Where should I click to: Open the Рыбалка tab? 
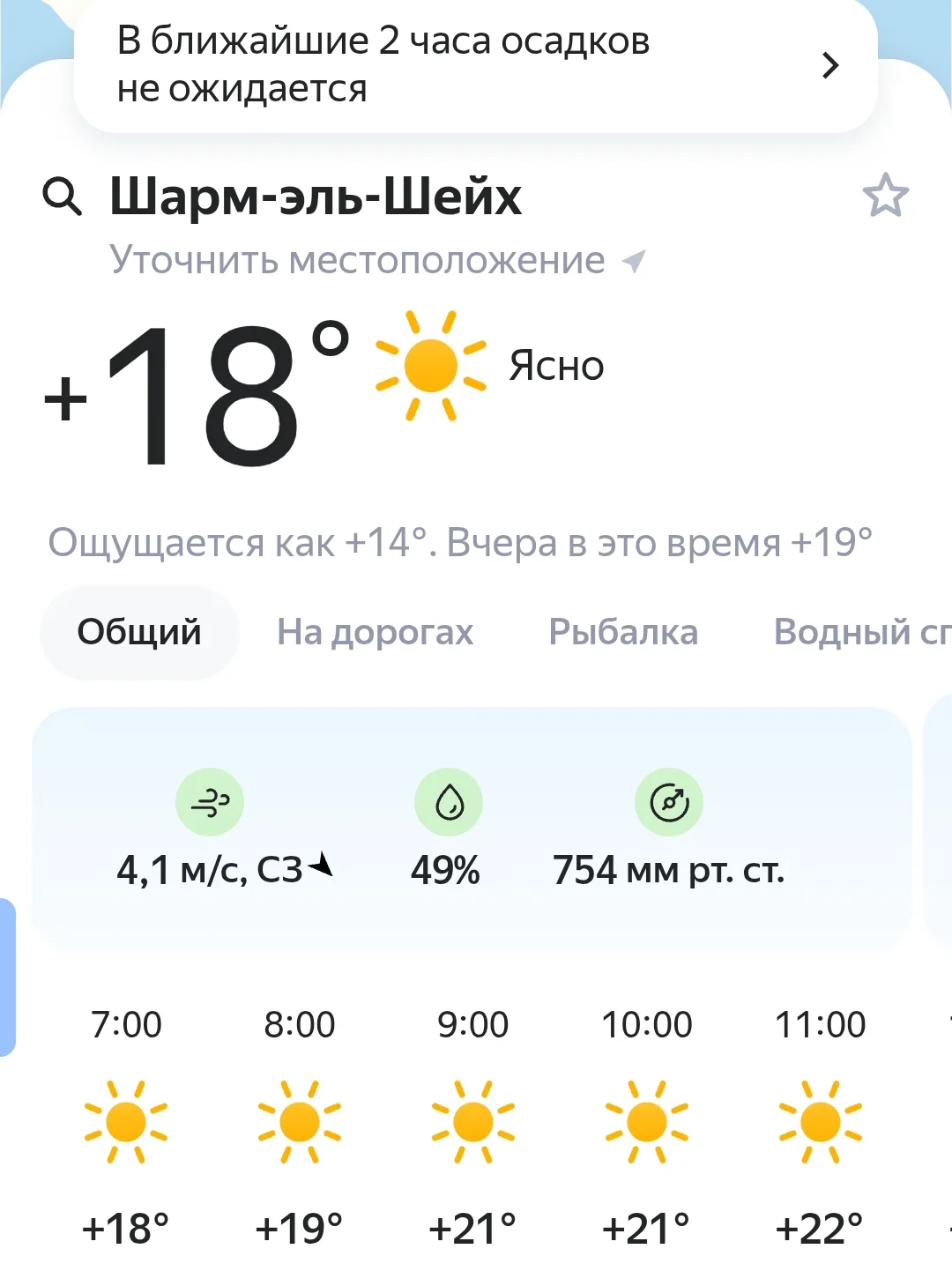[623, 632]
